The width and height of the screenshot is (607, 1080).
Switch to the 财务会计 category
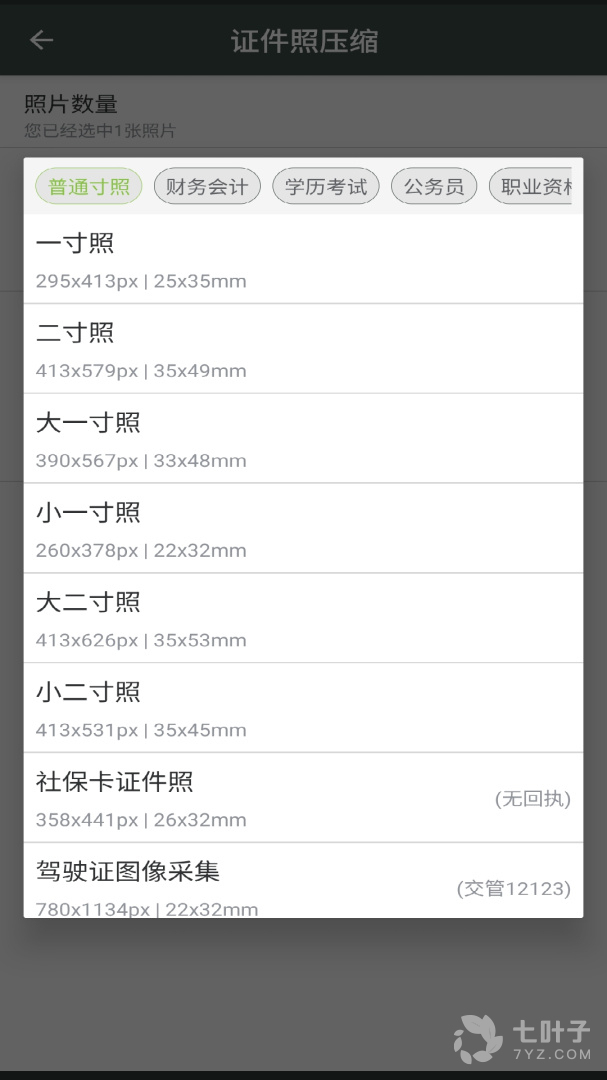point(207,187)
